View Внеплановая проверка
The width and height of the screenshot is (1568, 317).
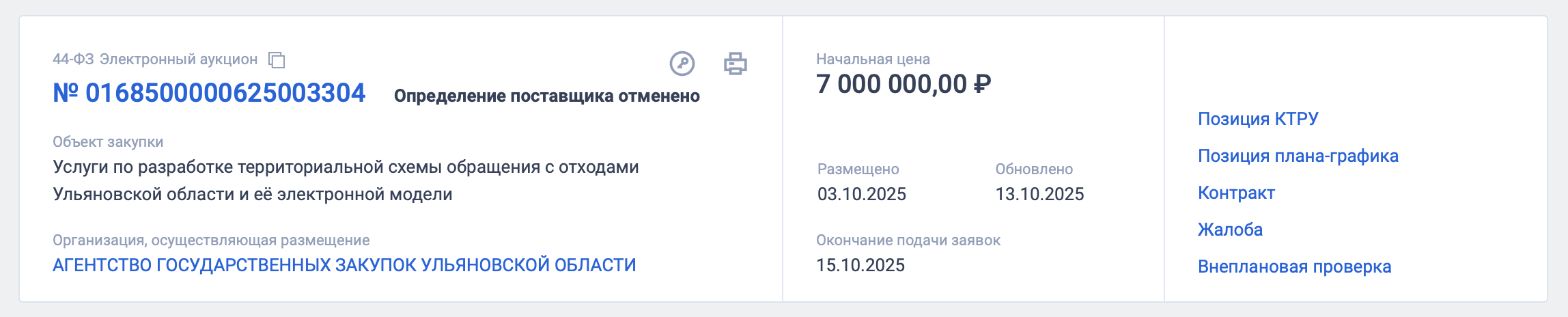[1294, 266]
